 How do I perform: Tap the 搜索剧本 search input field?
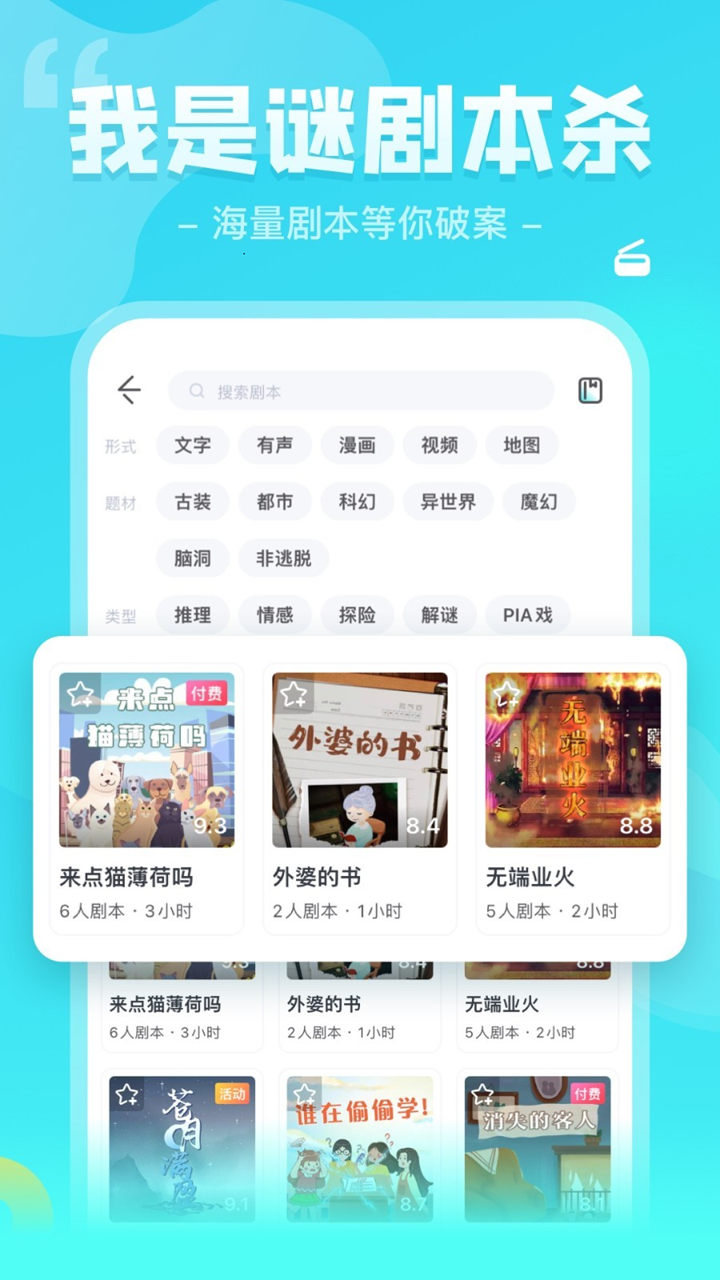(x=360, y=390)
